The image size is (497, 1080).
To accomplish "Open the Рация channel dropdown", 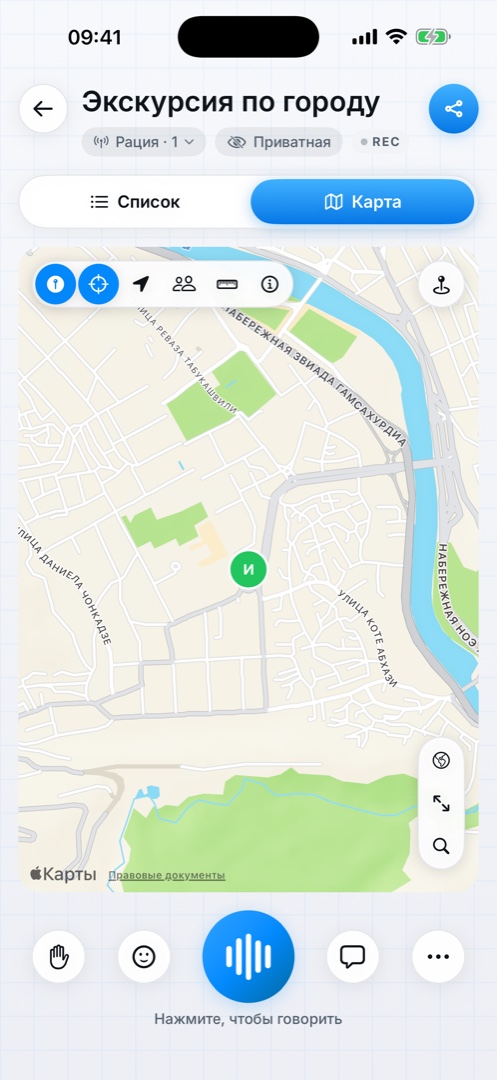I will click(144, 143).
